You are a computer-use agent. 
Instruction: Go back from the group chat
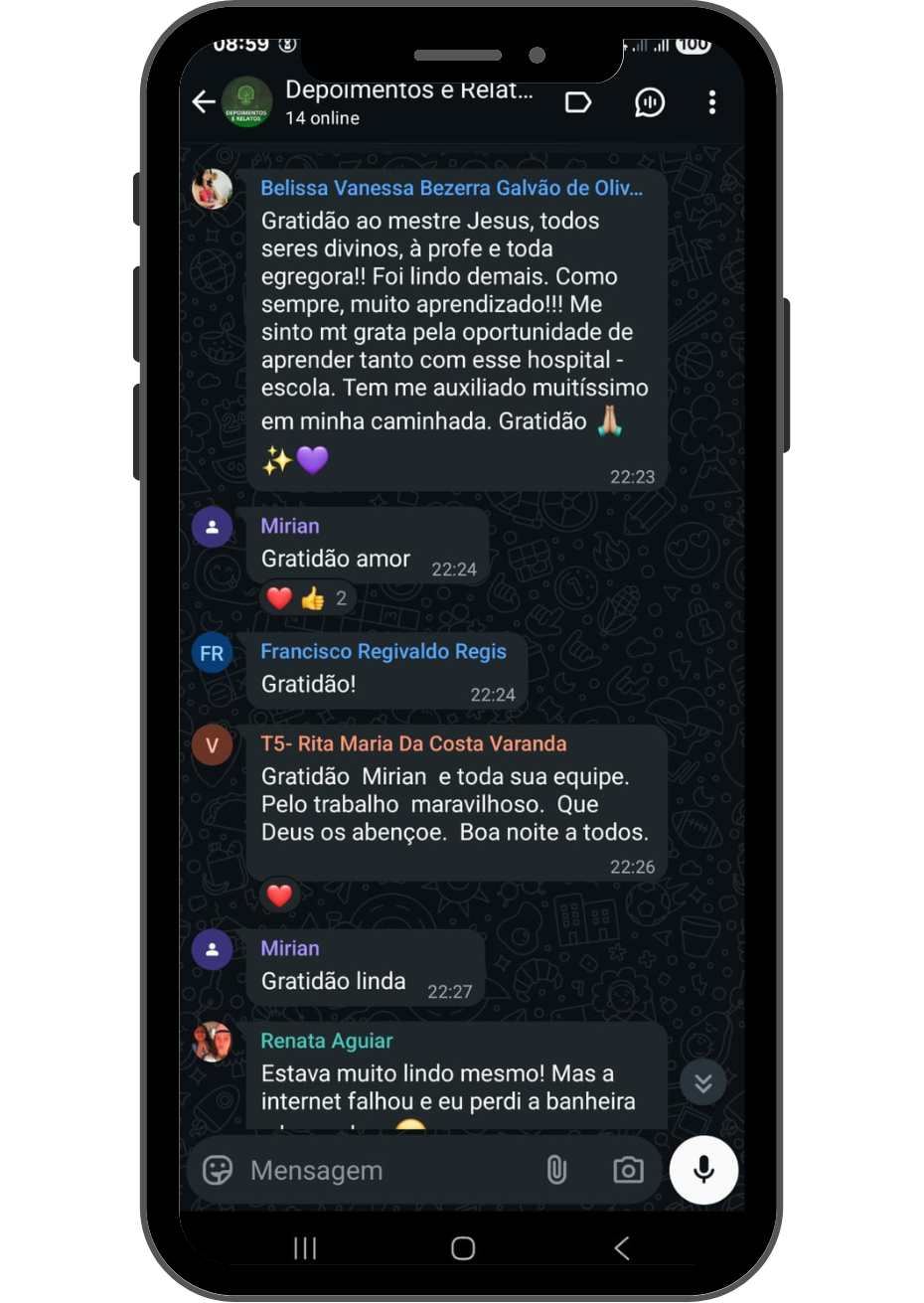click(204, 102)
